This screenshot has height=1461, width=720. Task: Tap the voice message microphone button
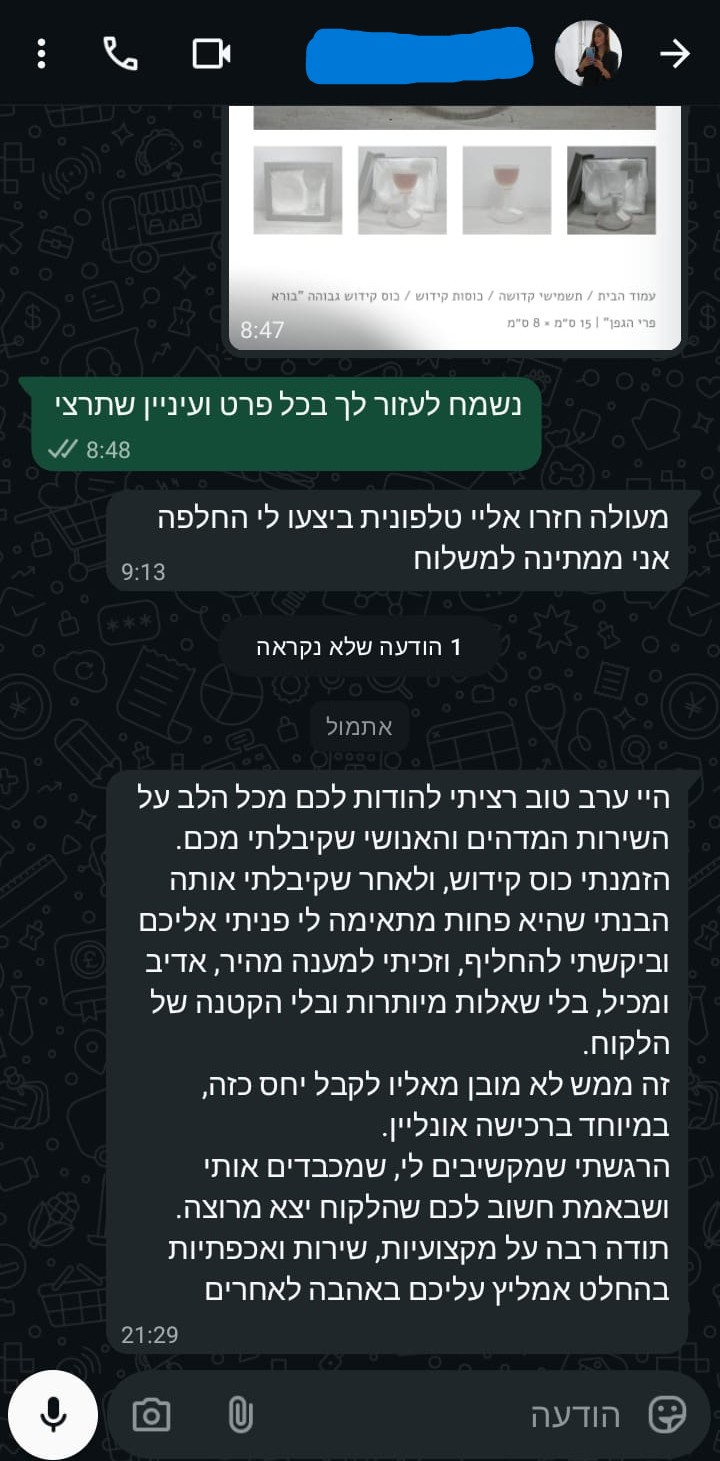pyautogui.click(x=53, y=1414)
